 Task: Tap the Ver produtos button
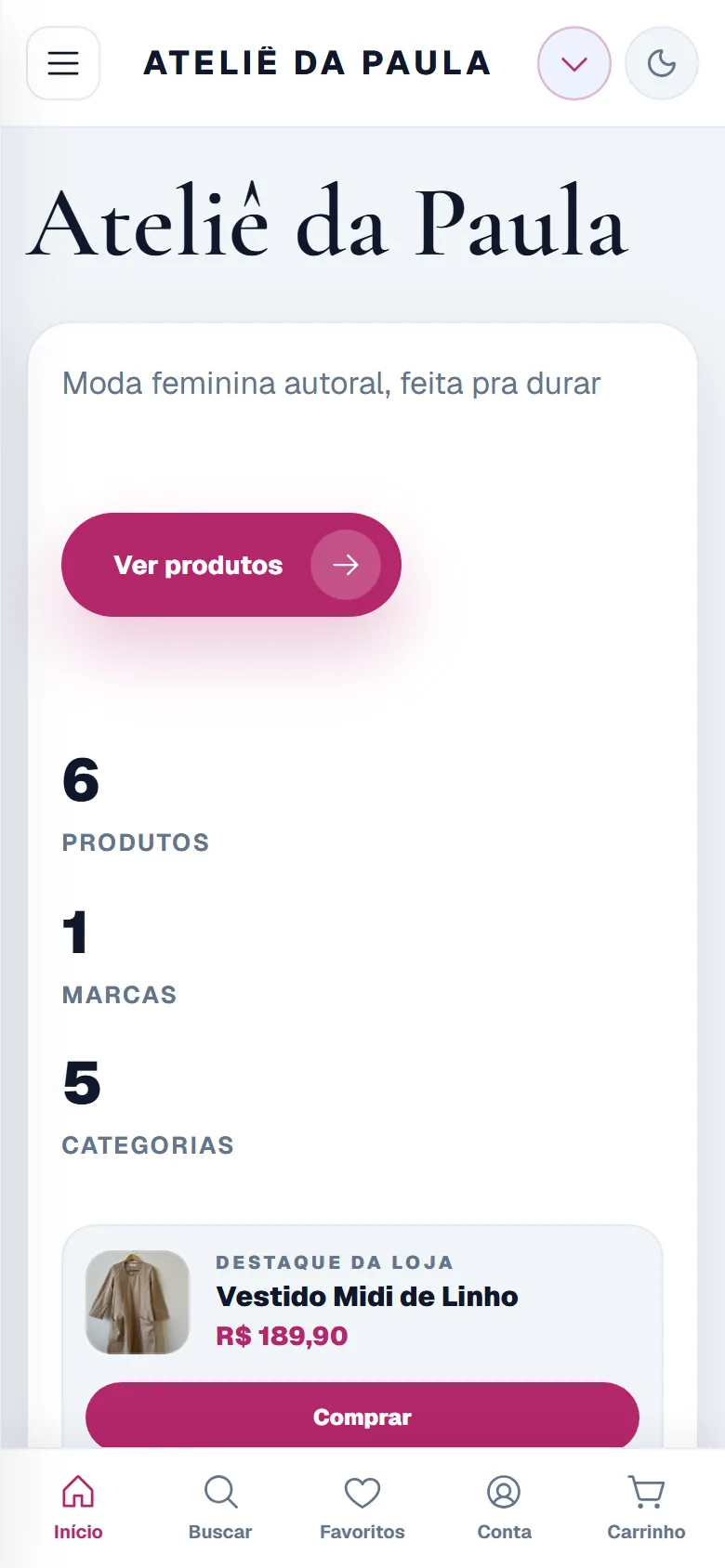point(231,565)
